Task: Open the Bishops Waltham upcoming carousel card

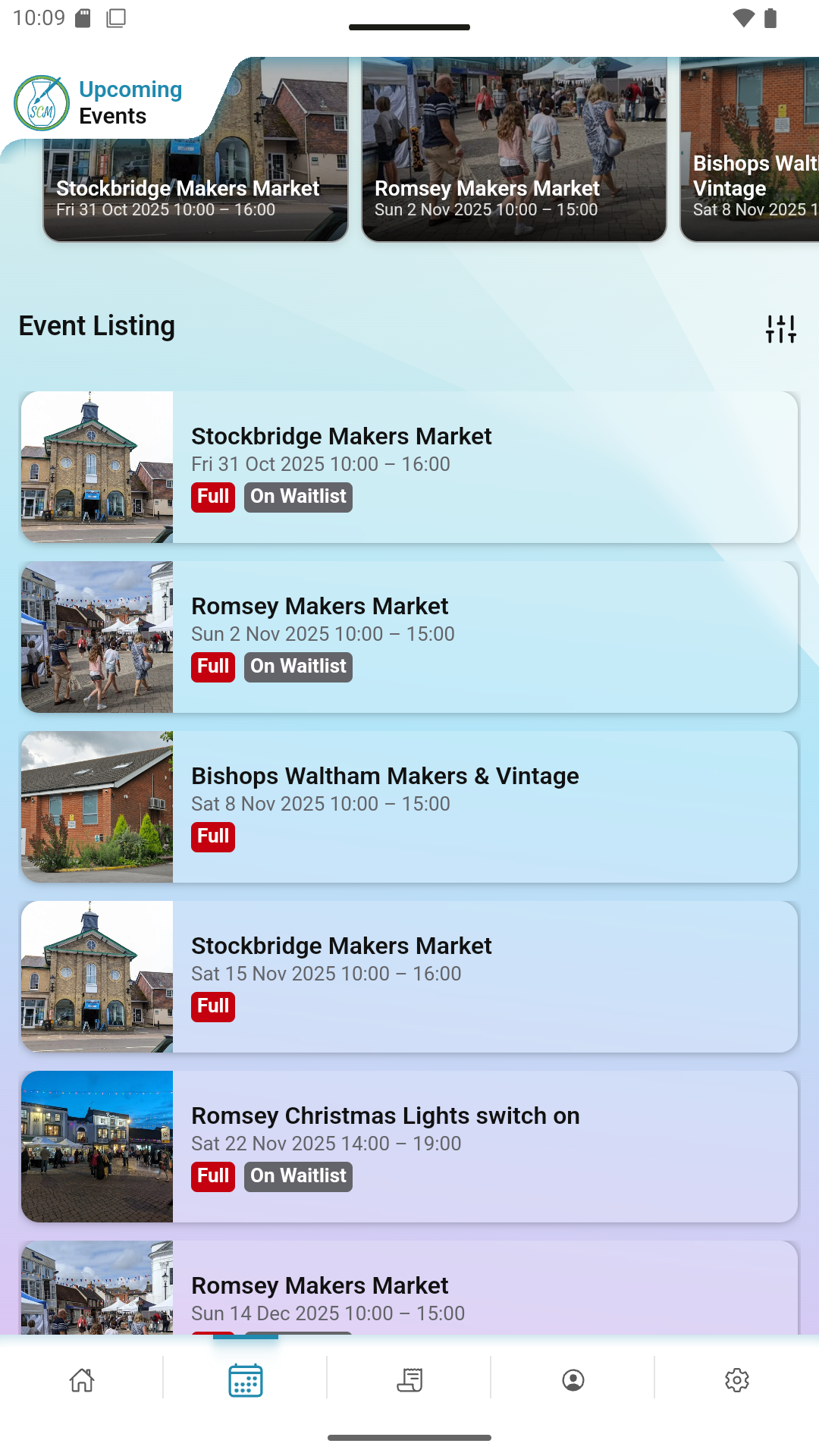Action: pos(751,152)
